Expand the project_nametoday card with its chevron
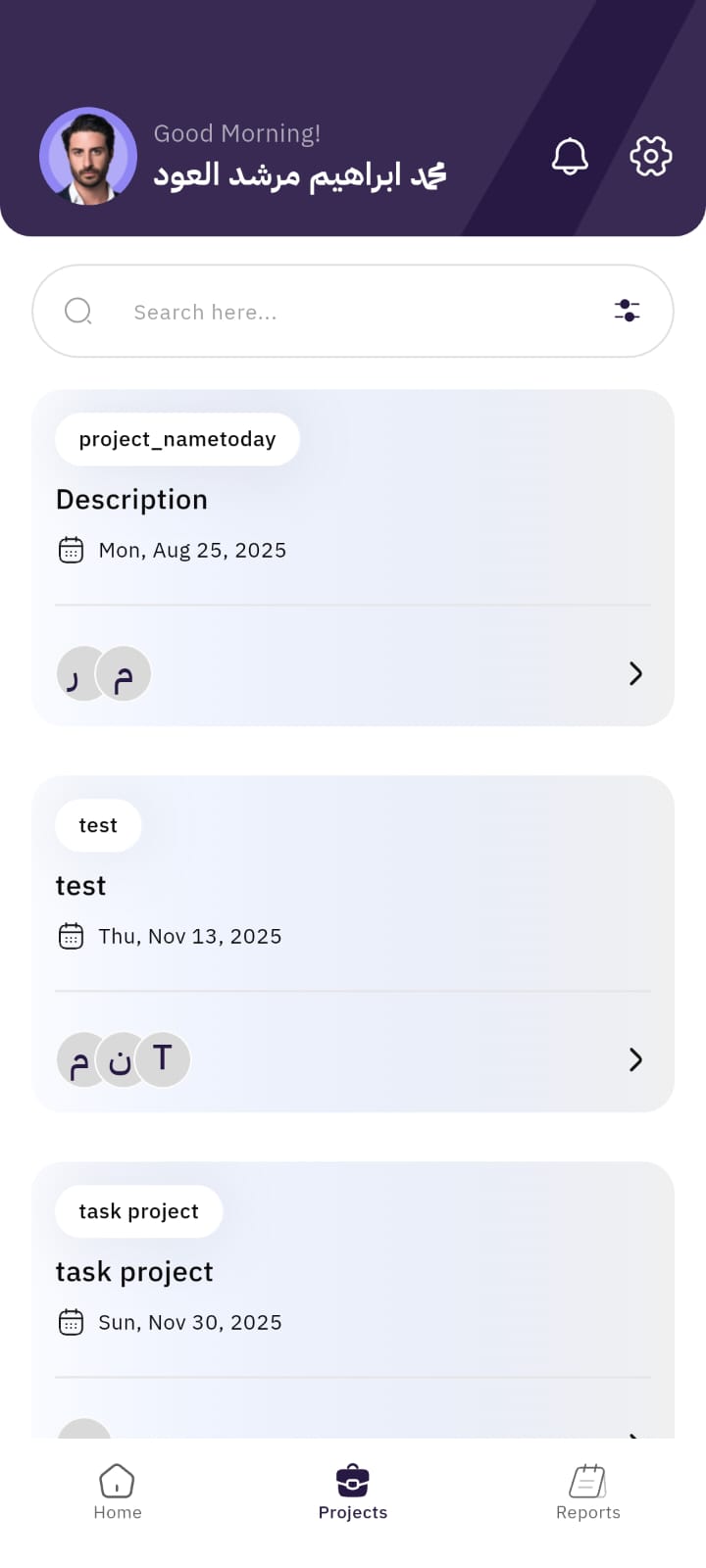The height and width of the screenshot is (1568, 706). coord(634,674)
